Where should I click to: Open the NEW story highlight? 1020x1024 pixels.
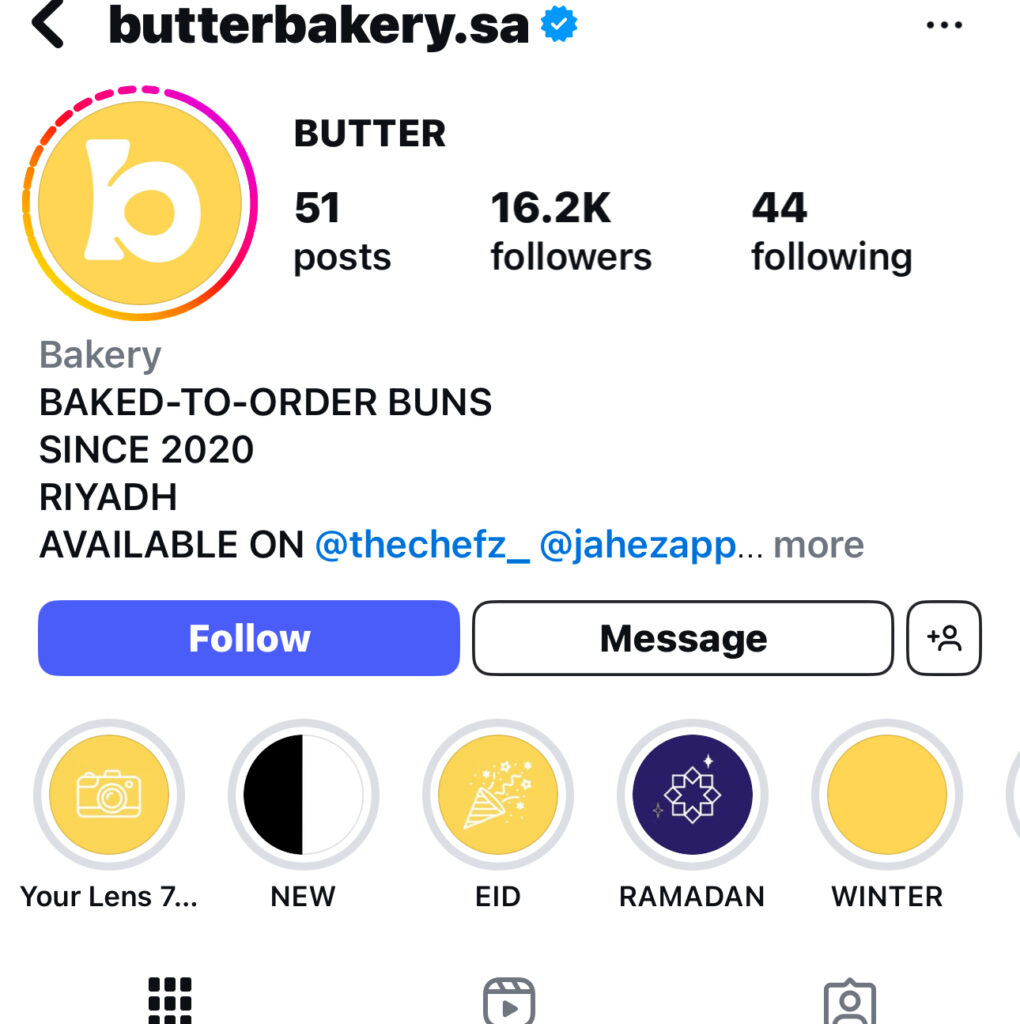[x=303, y=795]
